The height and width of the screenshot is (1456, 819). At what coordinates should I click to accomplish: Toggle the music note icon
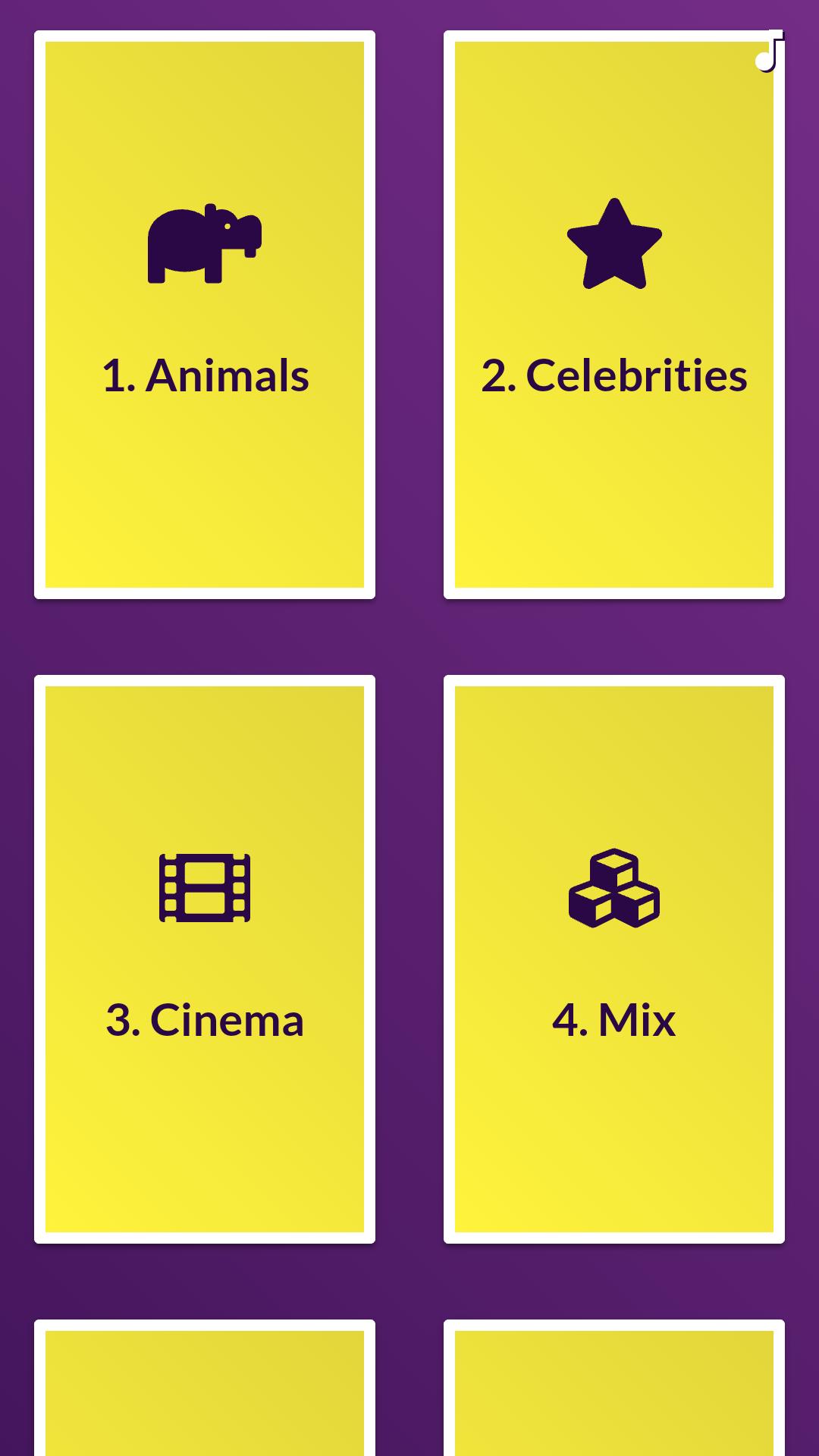click(769, 52)
